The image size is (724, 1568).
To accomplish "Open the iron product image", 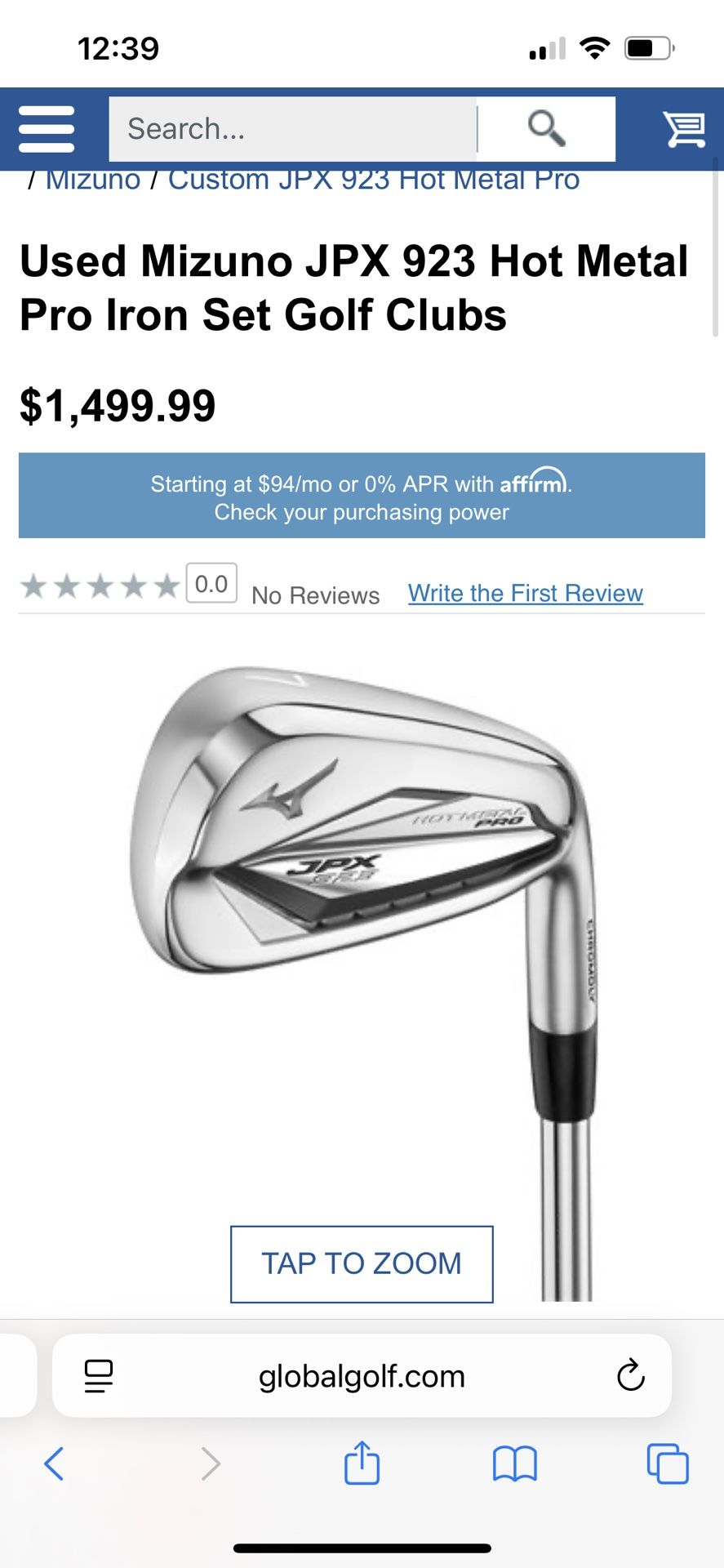I will point(362,898).
